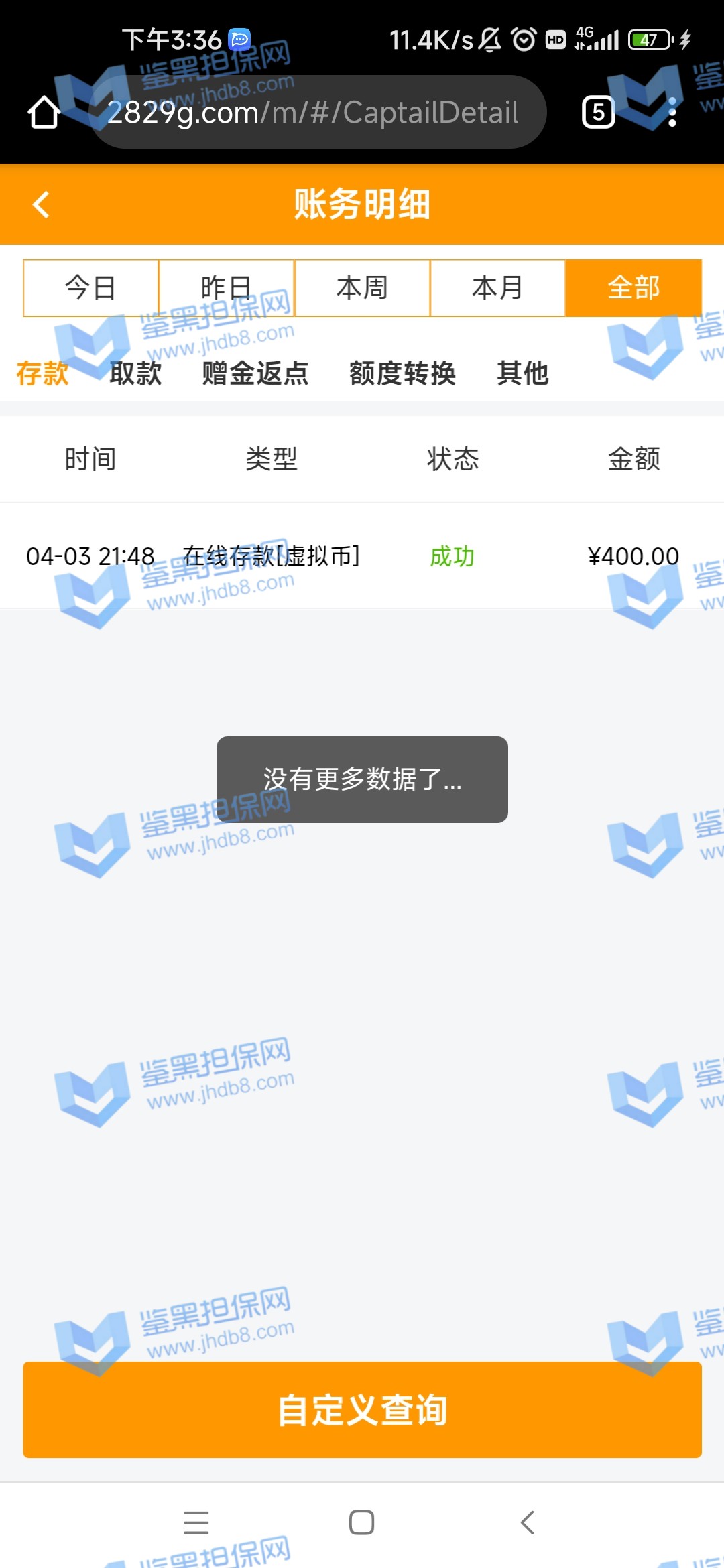
Task: View 赠金返点 records
Action: coord(255,373)
